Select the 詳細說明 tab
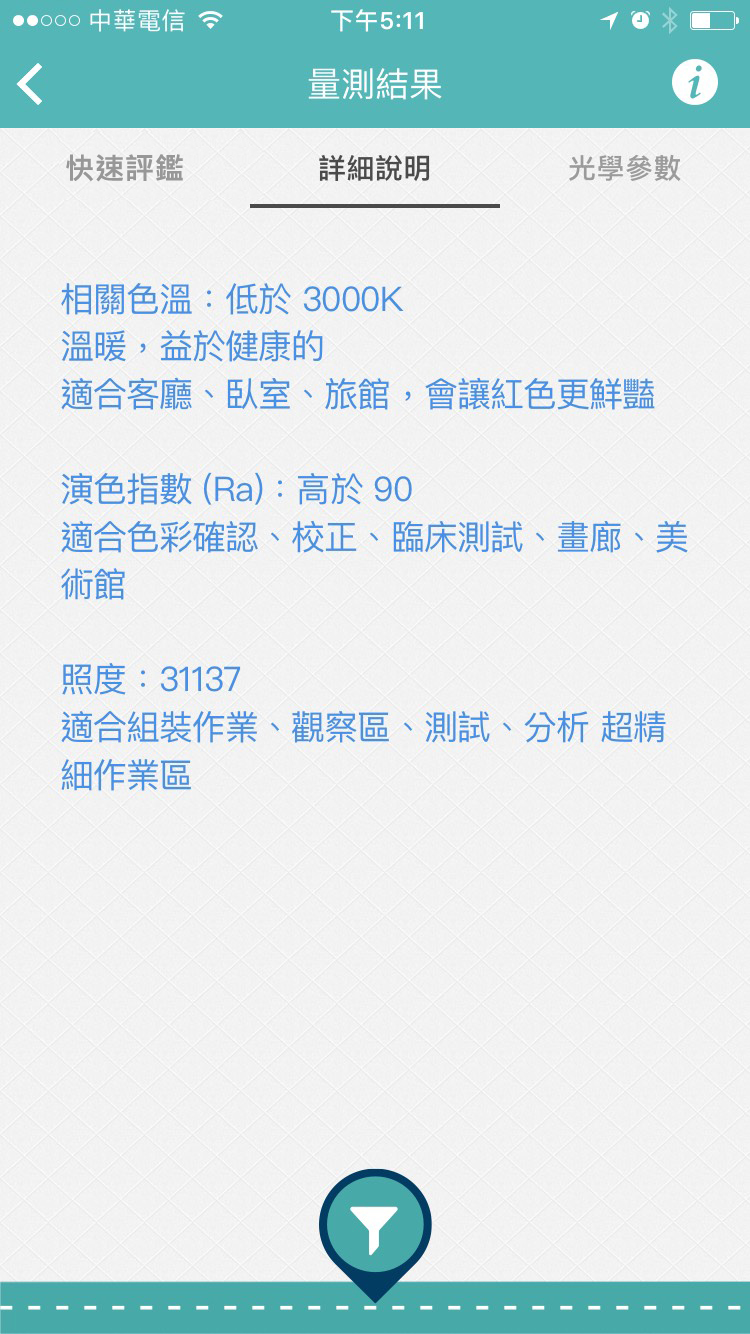Image resolution: width=750 pixels, height=1334 pixels. pyautogui.click(x=375, y=168)
